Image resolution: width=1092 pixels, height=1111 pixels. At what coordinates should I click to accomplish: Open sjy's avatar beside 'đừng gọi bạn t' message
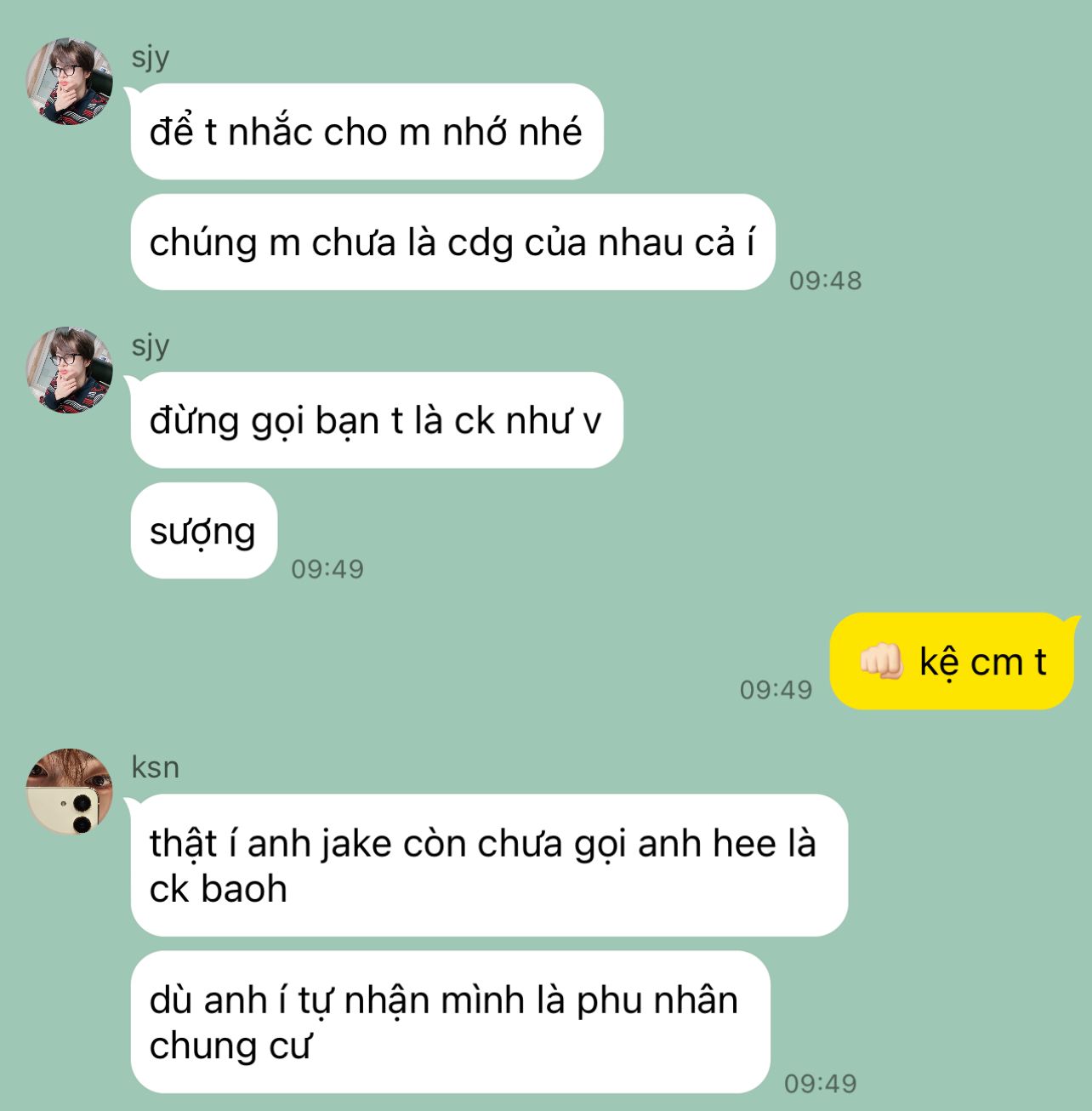pyautogui.click(x=70, y=370)
